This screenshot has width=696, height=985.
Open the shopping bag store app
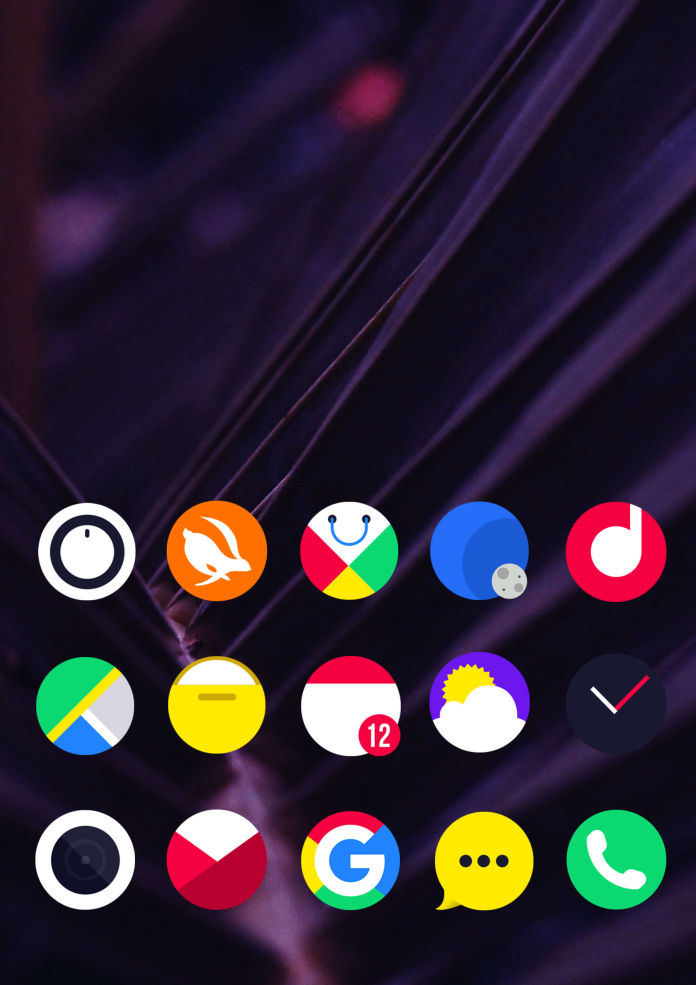(349, 551)
